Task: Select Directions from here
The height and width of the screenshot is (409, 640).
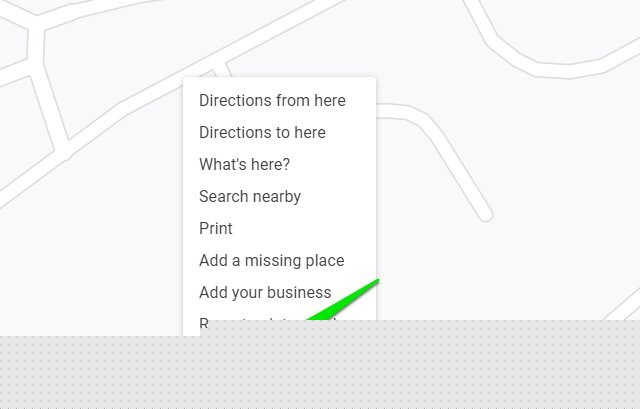Action: (272, 100)
